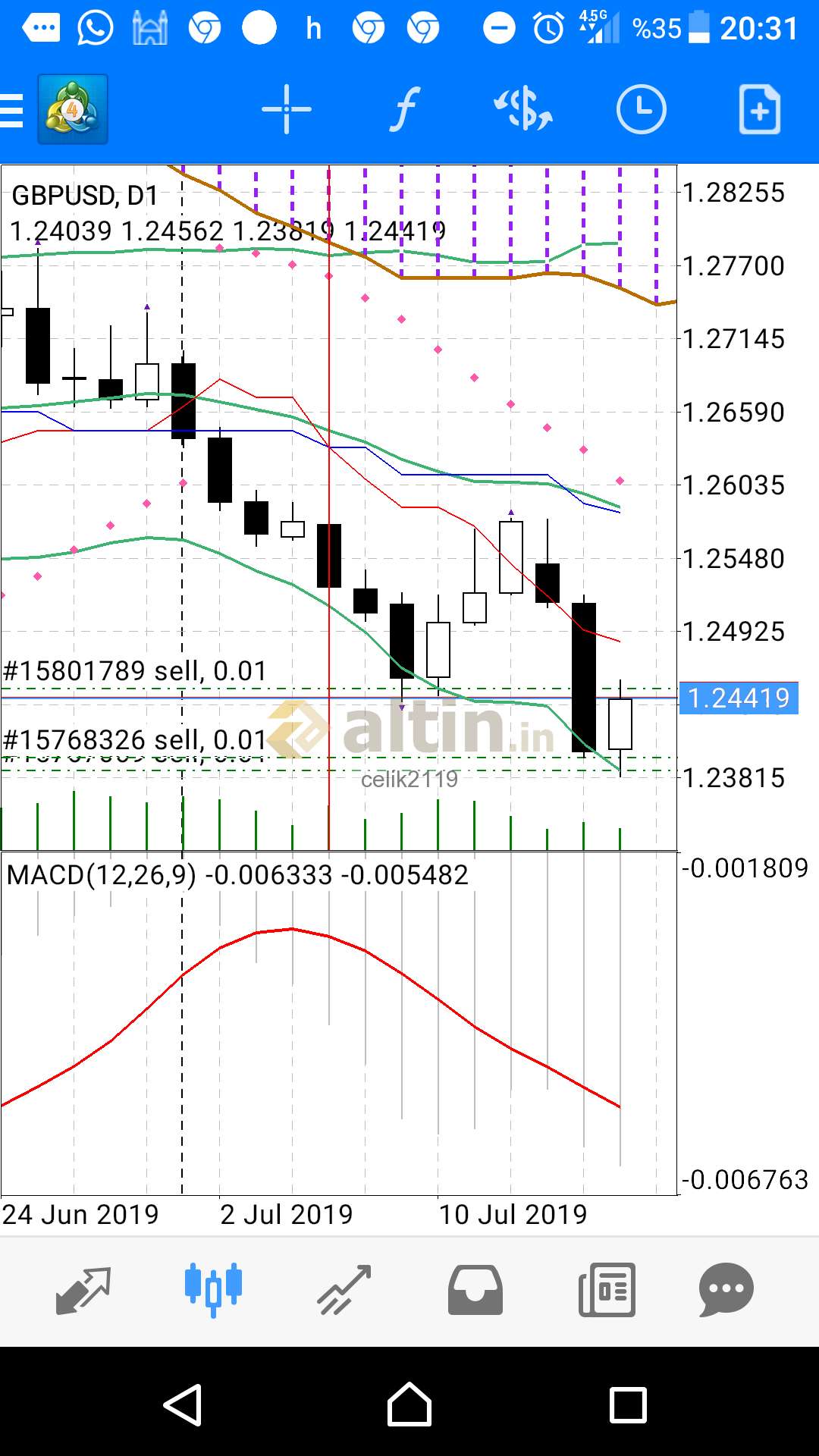
Task: Select the Chart tab with candlesticks icon
Action: pos(213,1289)
